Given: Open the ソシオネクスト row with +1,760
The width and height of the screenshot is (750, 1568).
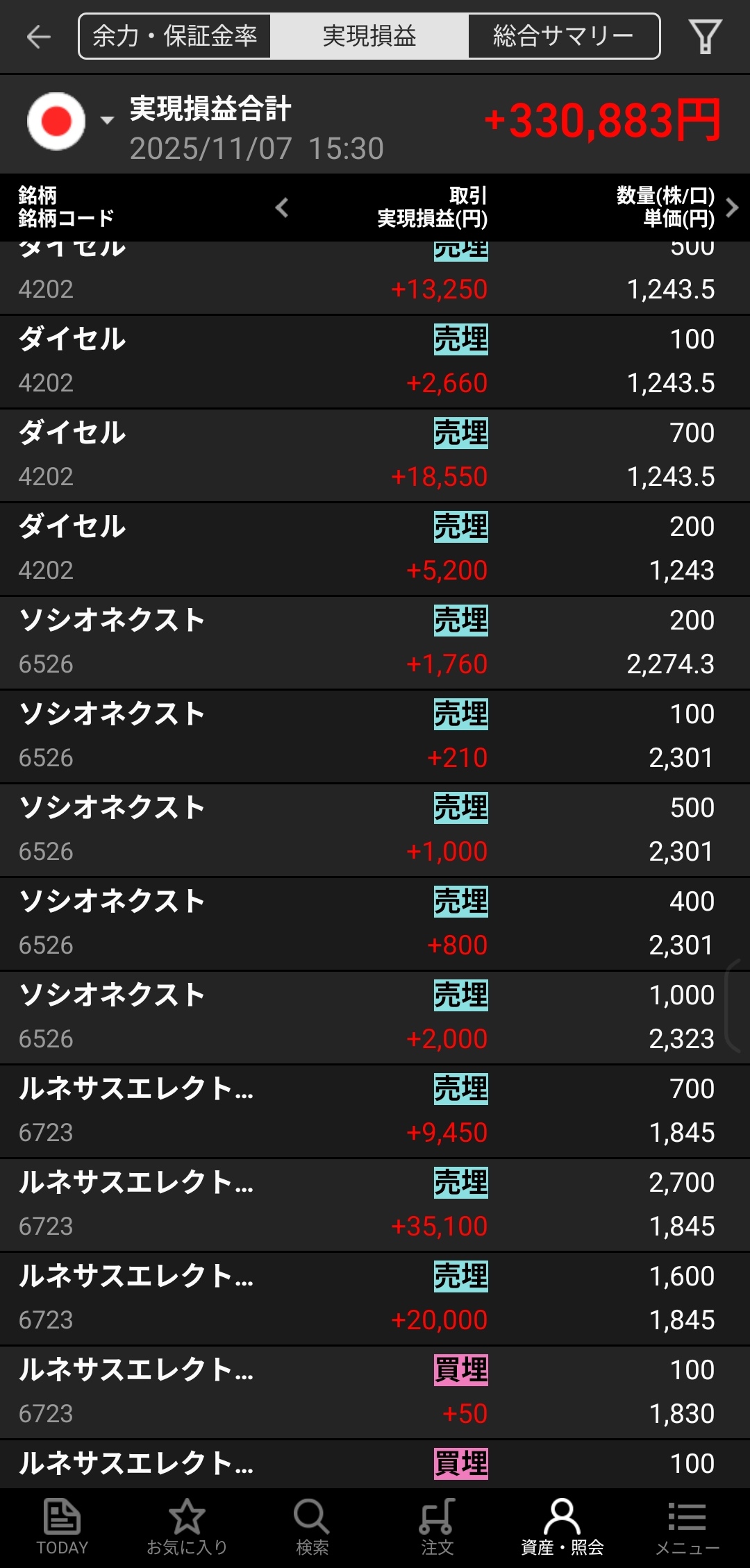Looking at the screenshot, I should tap(375, 642).
